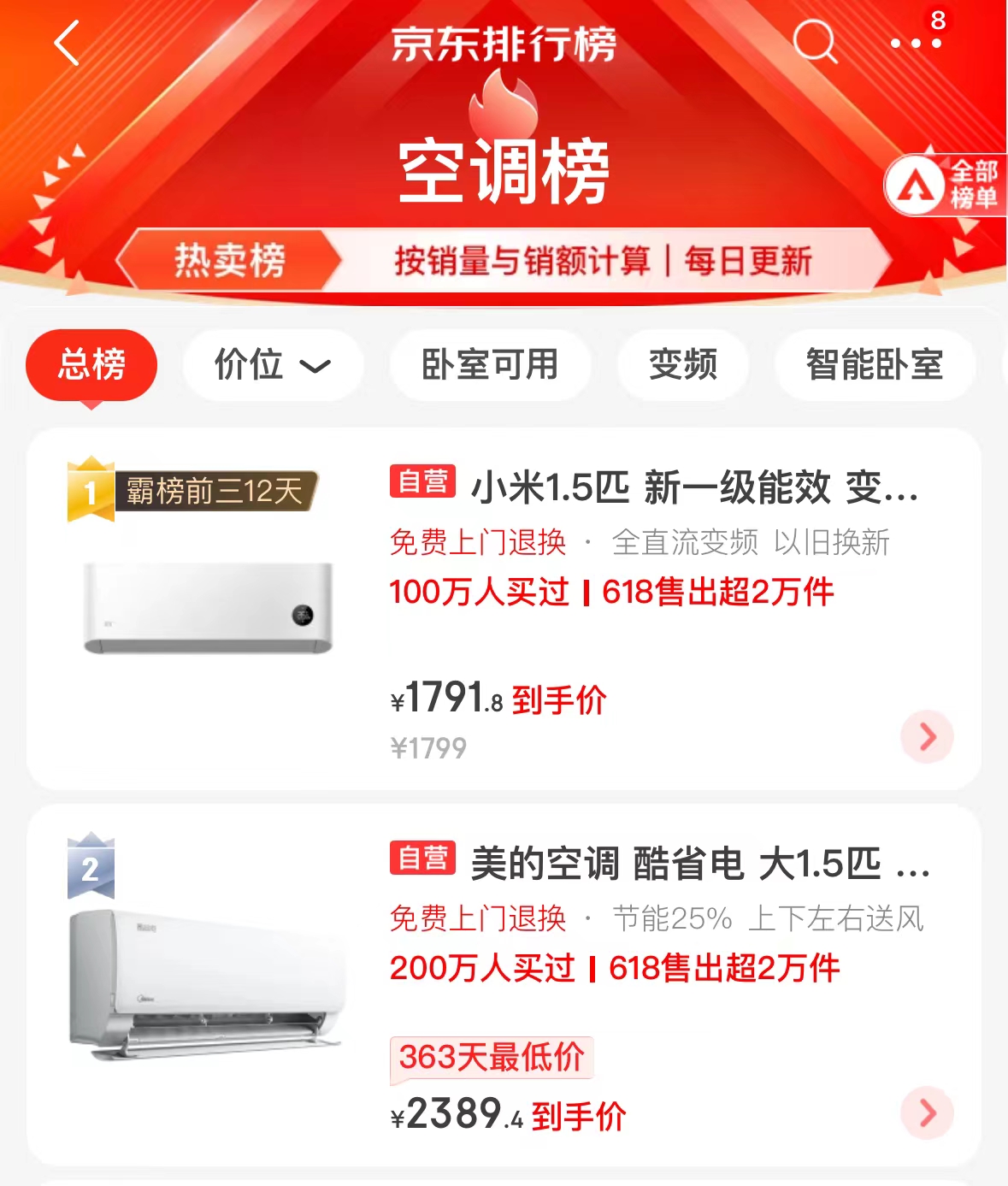Switch to the 变频 filter
This screenshot has height=1186, width=1008.
(x=682, y=365)
